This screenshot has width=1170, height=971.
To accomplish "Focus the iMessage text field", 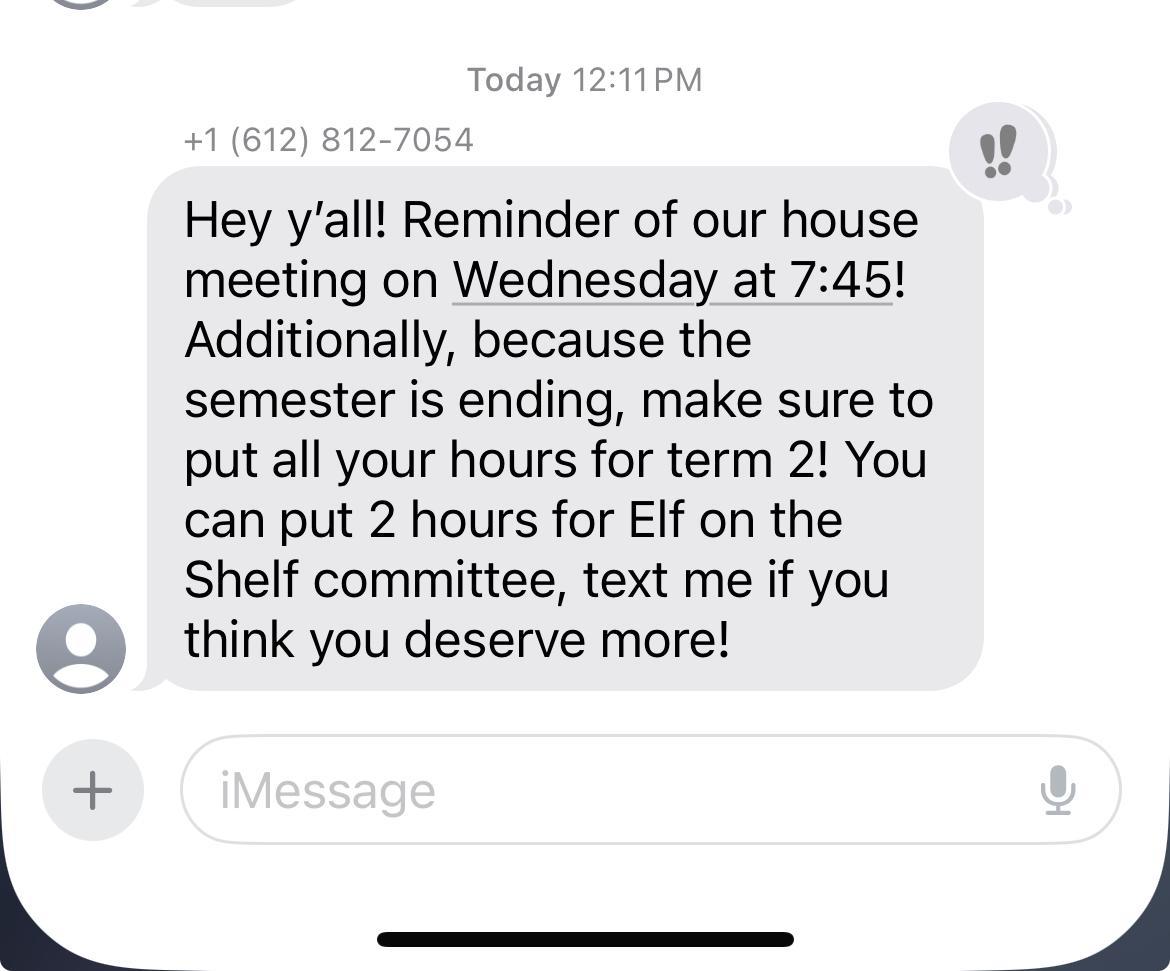I will click(600, 790).
